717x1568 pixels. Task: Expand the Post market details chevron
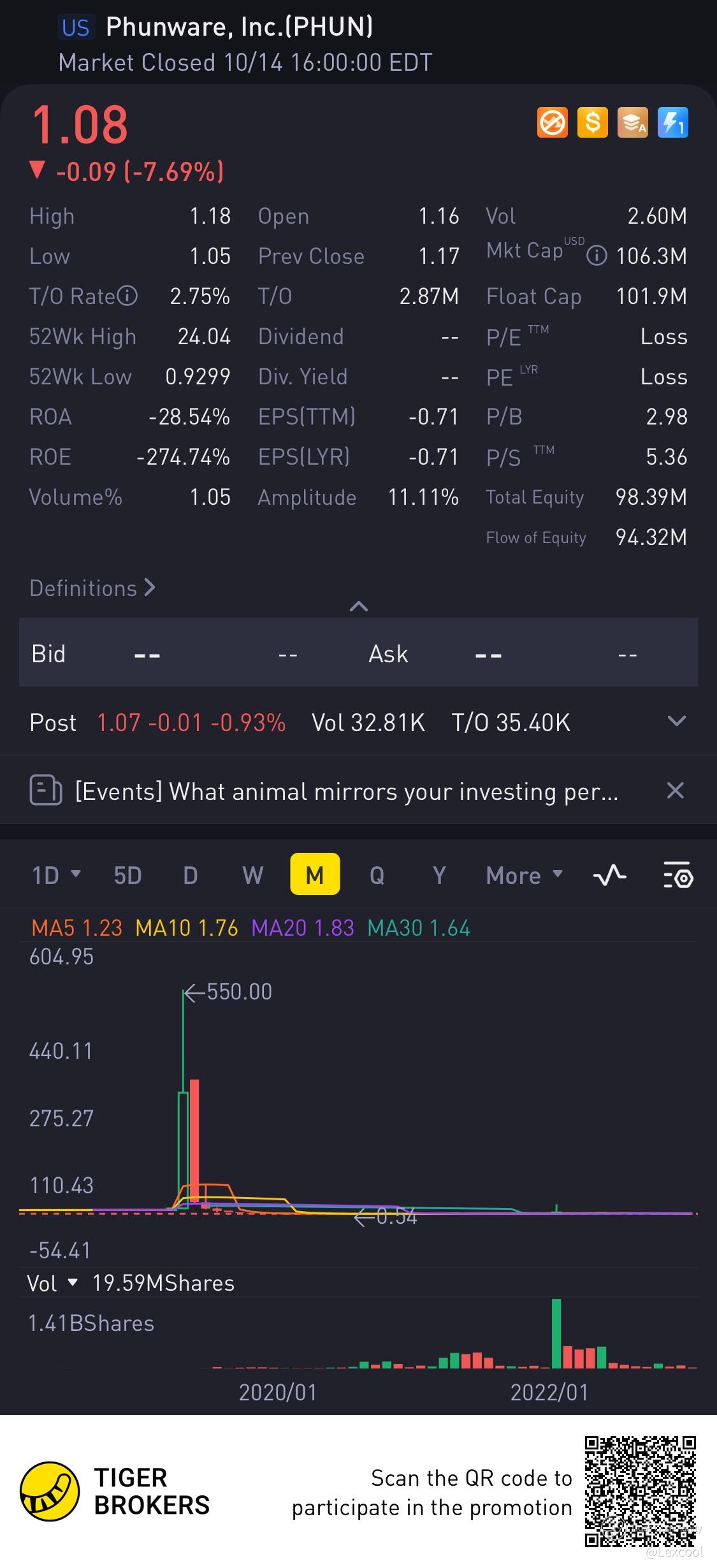click(x=676, y=722)
